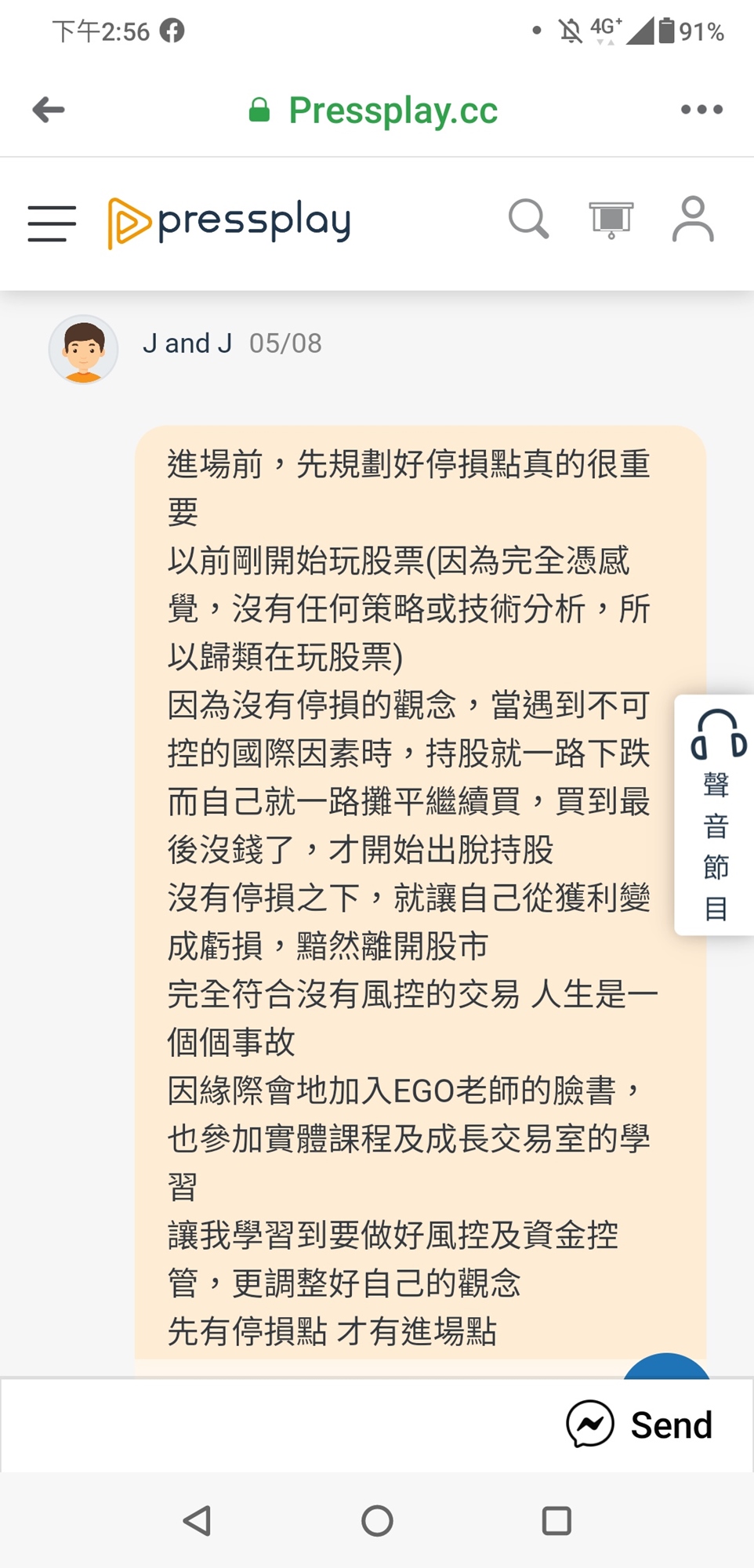View J and J's profile avatar
Screen dimensions: 754x1568
pos(84,349)
